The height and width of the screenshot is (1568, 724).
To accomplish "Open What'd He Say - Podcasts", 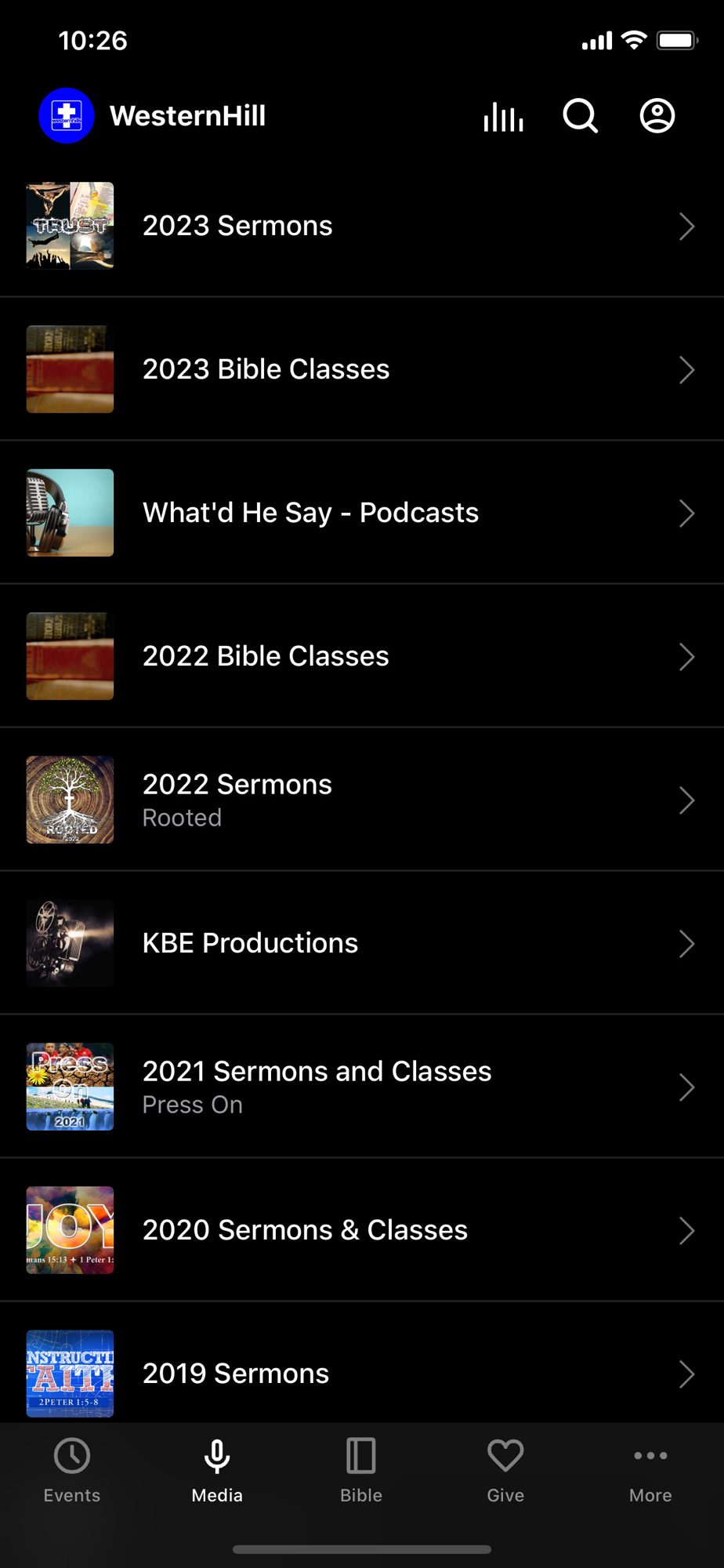I will [x=361, y=513].
